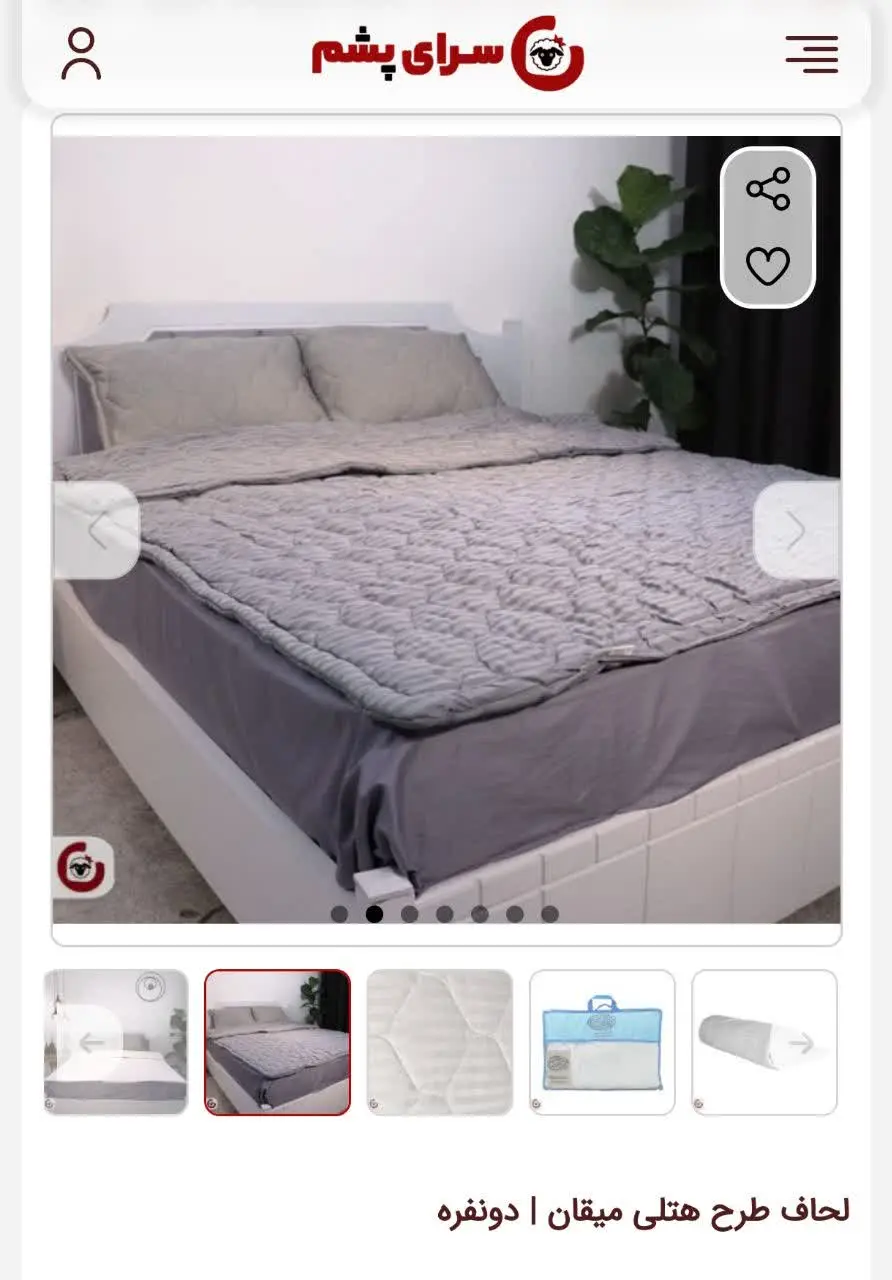Add the product to favorites with heart
892x1280 pixels.
767,266
